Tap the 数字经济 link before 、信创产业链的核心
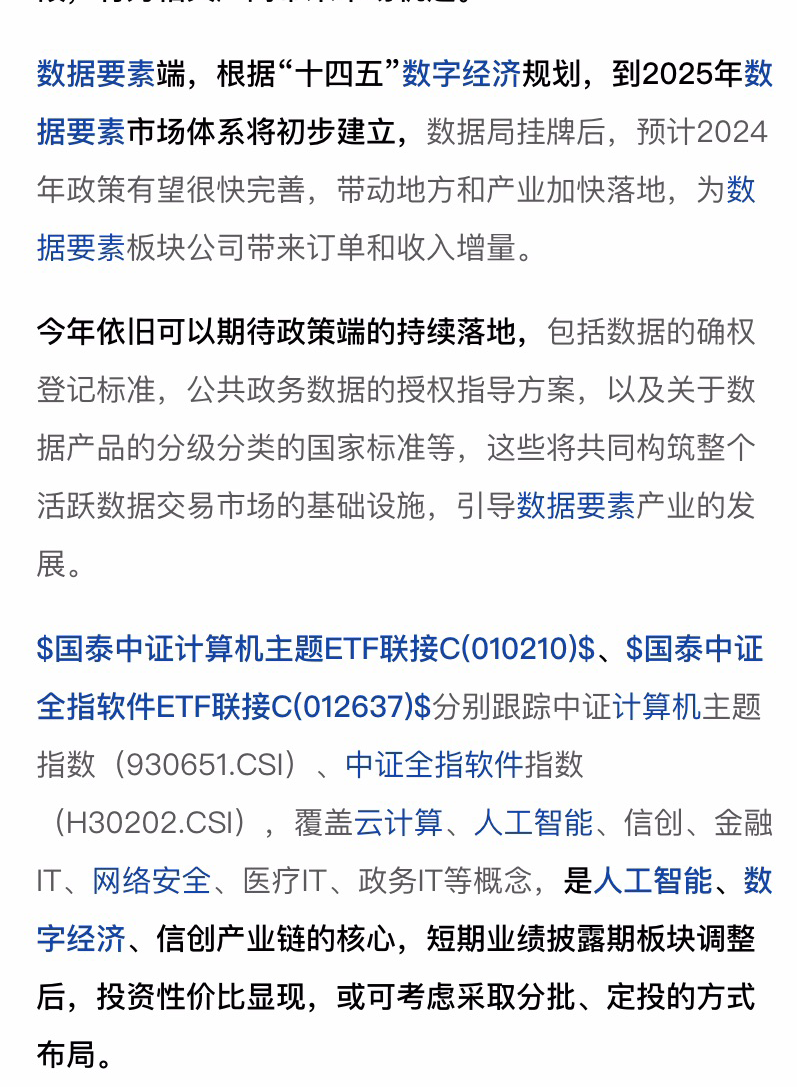This screenshot has width=797, height=1087. 80,939
